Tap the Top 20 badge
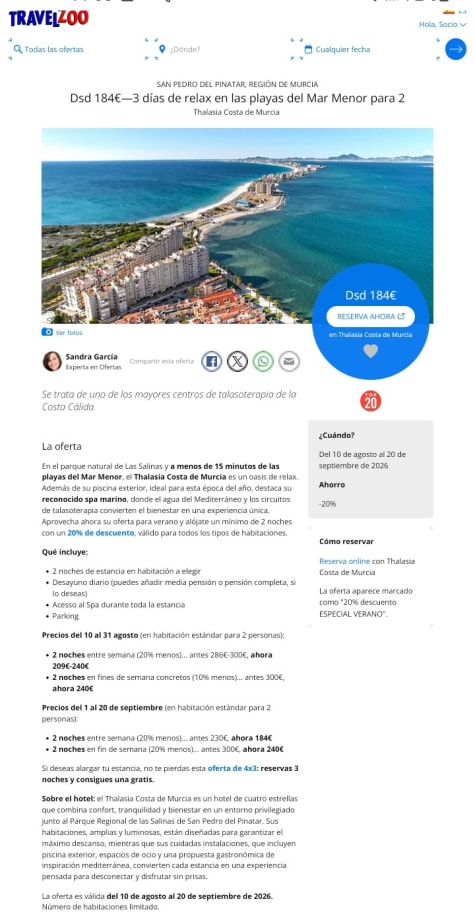Screen dimensions: 475x920 pos(371,401)
